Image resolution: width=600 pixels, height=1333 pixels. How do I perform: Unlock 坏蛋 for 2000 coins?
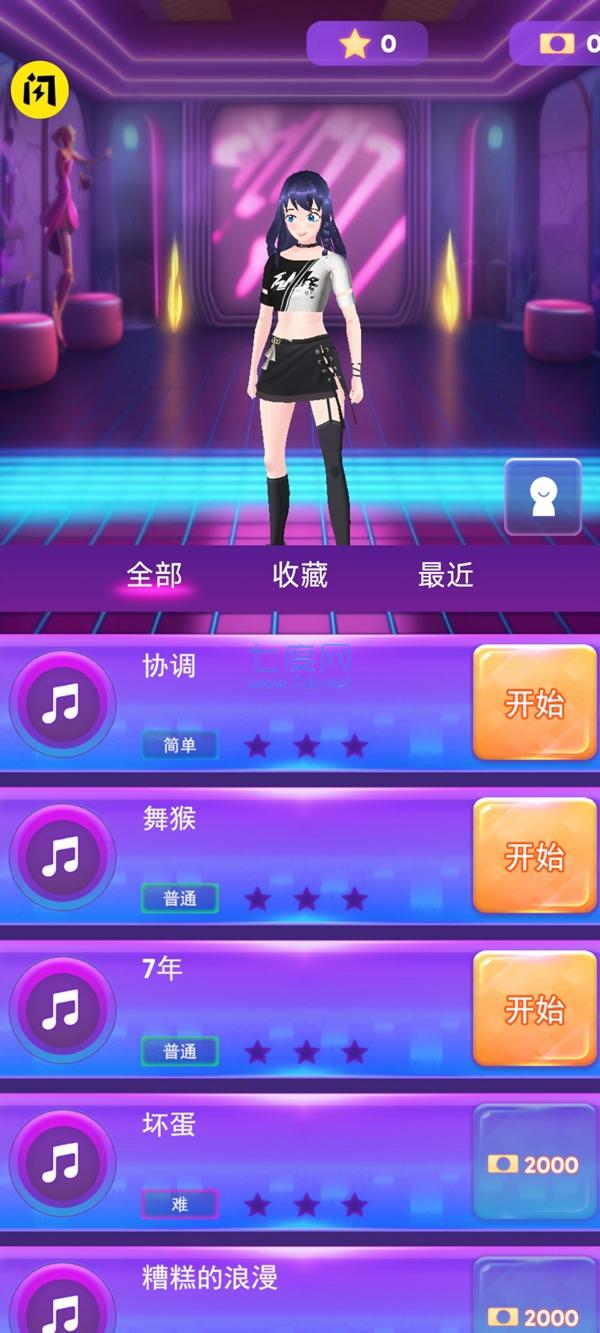[534, 1163]
